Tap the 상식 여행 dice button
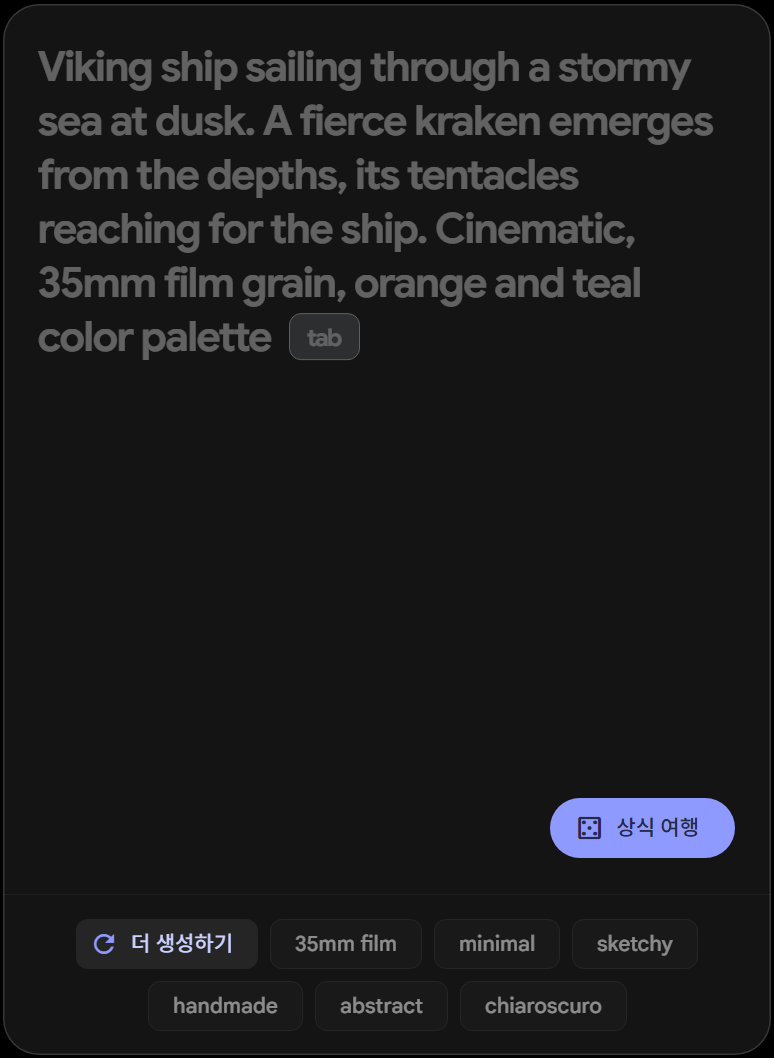The image size is (774, 1058). (x=642, y=828)
